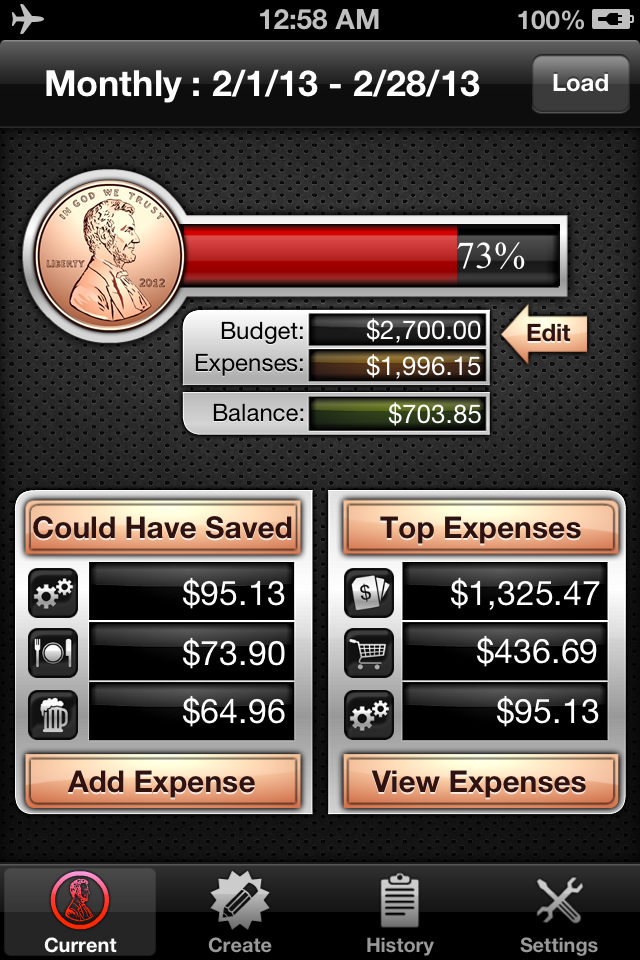Select the Current tab
Viewport: 640px width, 960px height.
(80, 914)
